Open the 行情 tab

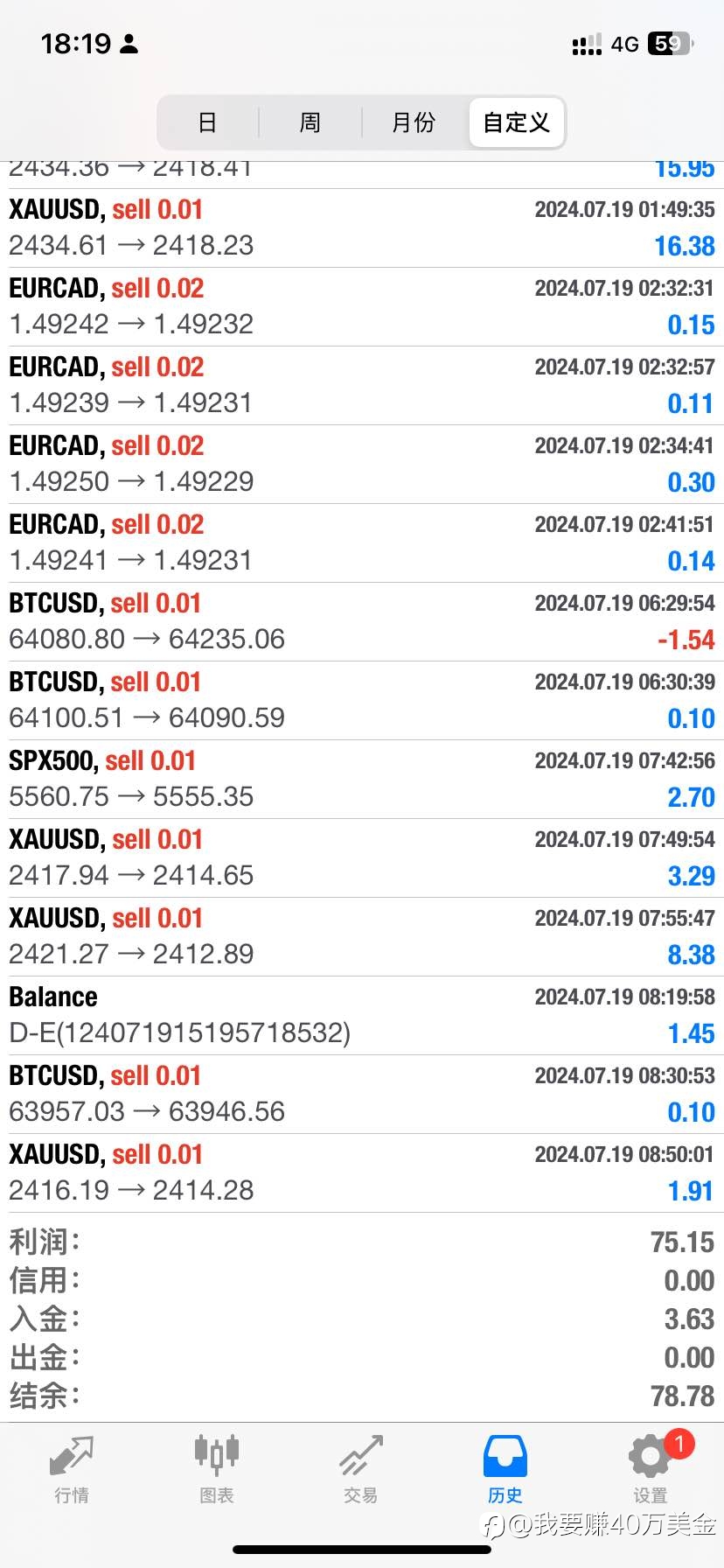(x=72, y=1470)
